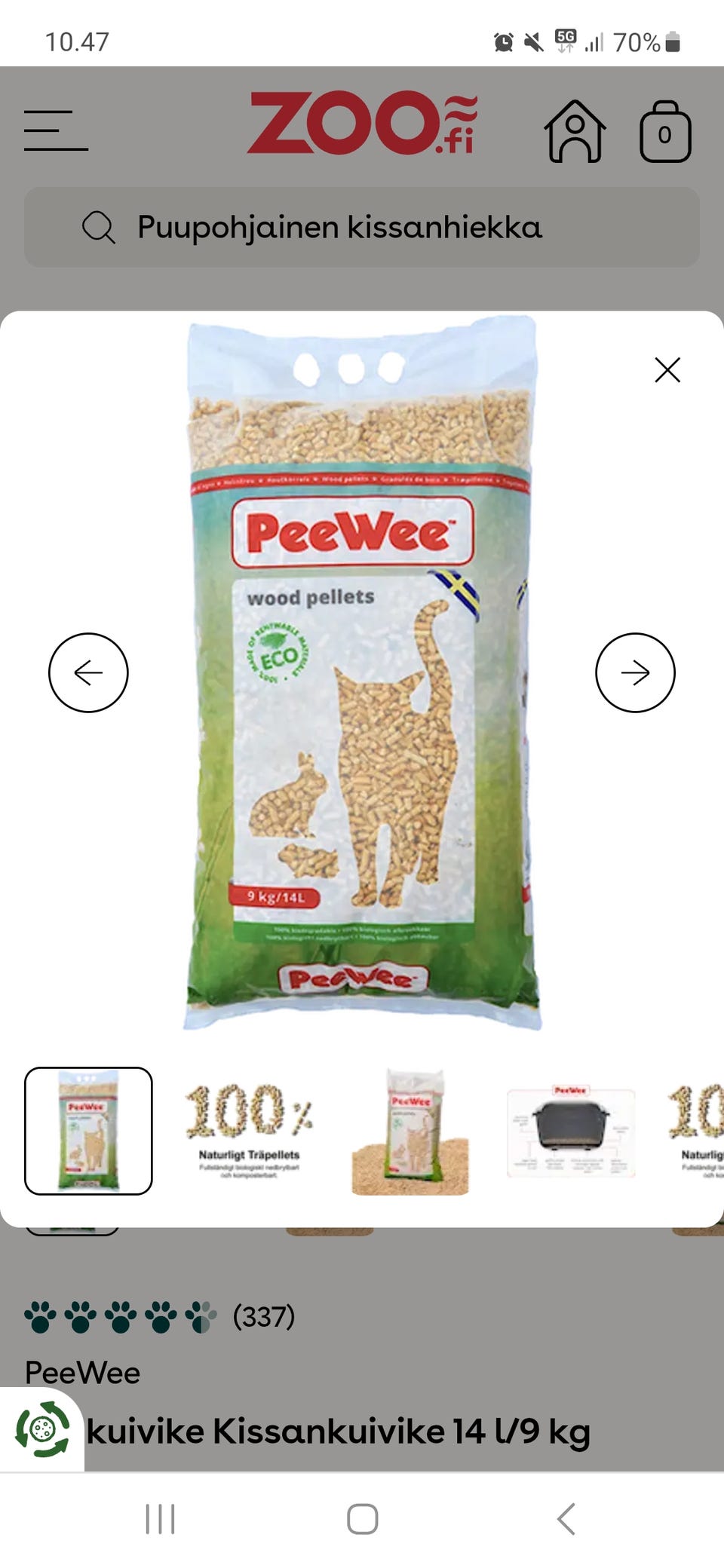Open the account profile icon
The image size is (724, 1568).
(x=575, y=132)
